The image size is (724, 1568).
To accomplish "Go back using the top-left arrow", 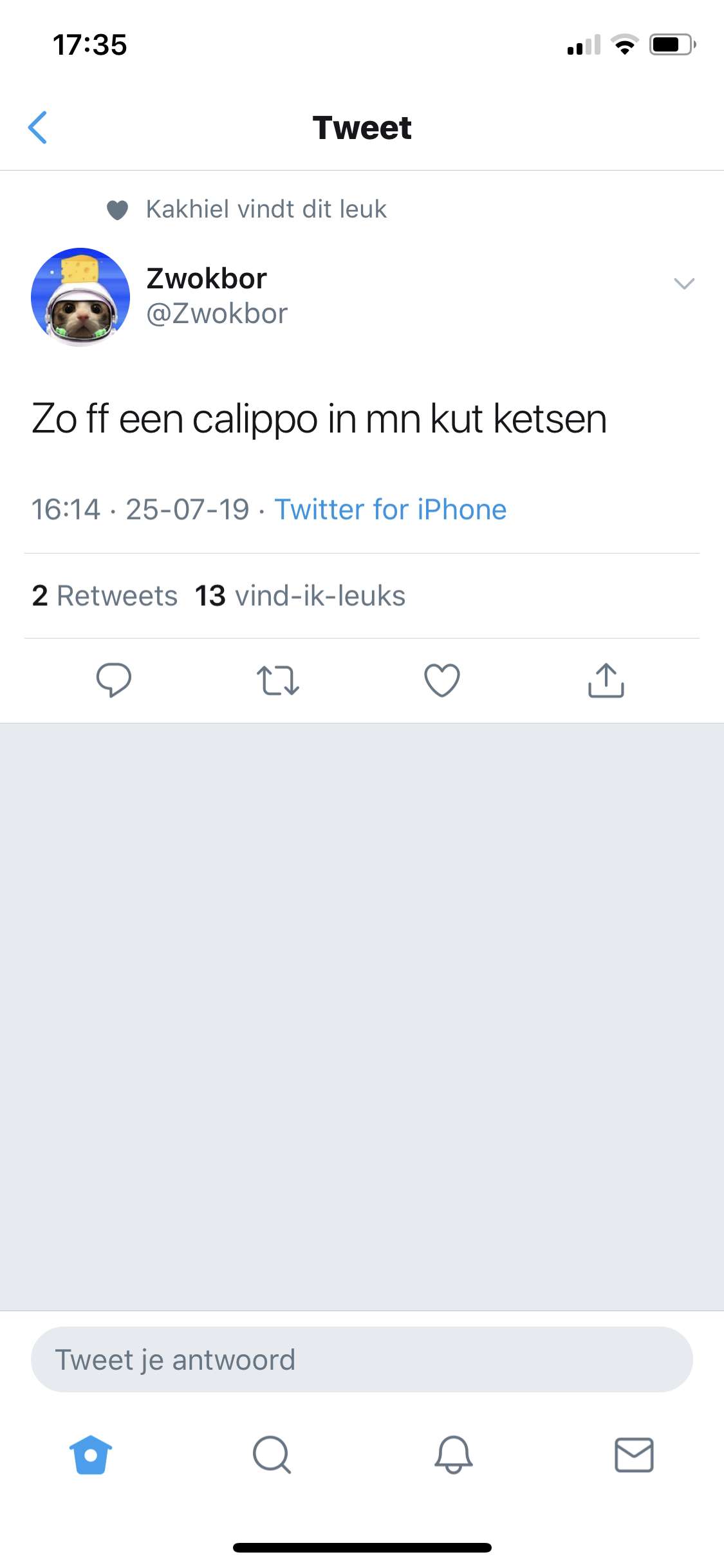I will (38, 127).
